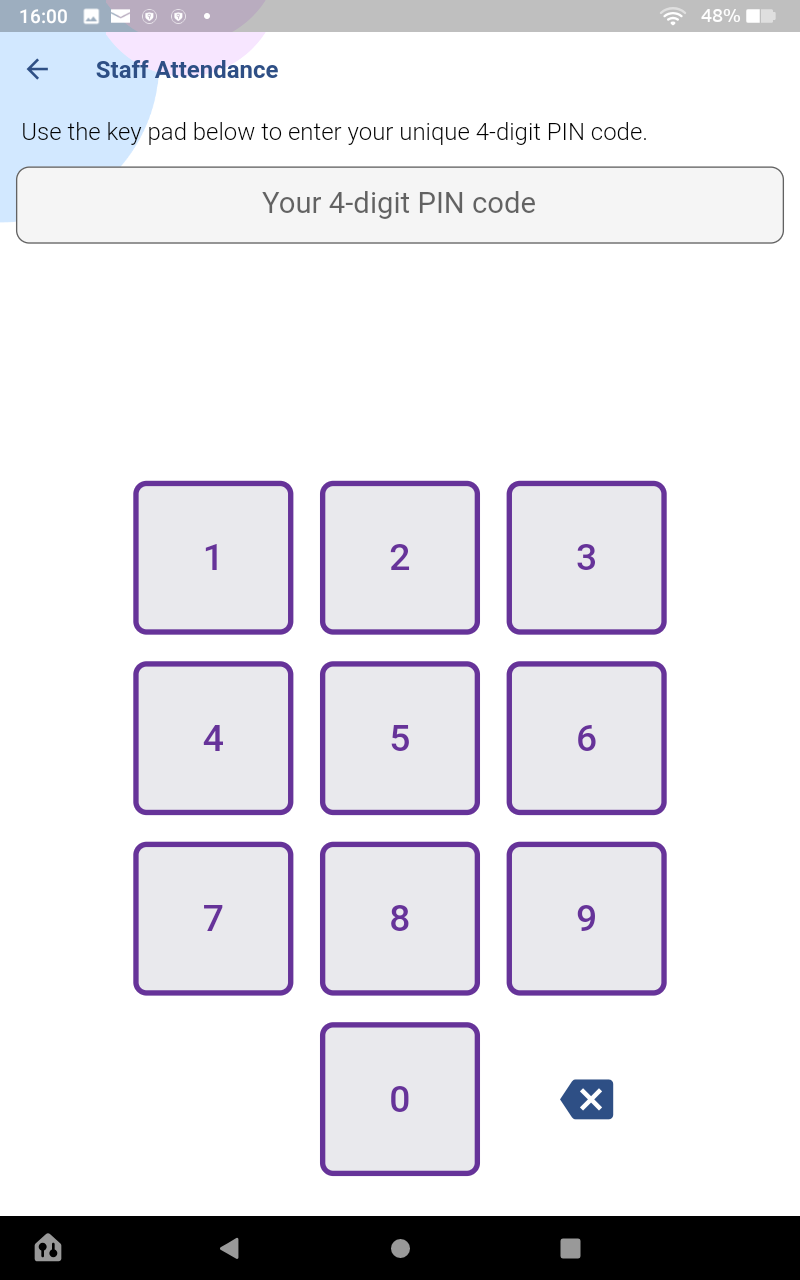This screenshot has height=1280, width=800.
Task: Select the 9 key
Action: [x=586, y=918]
